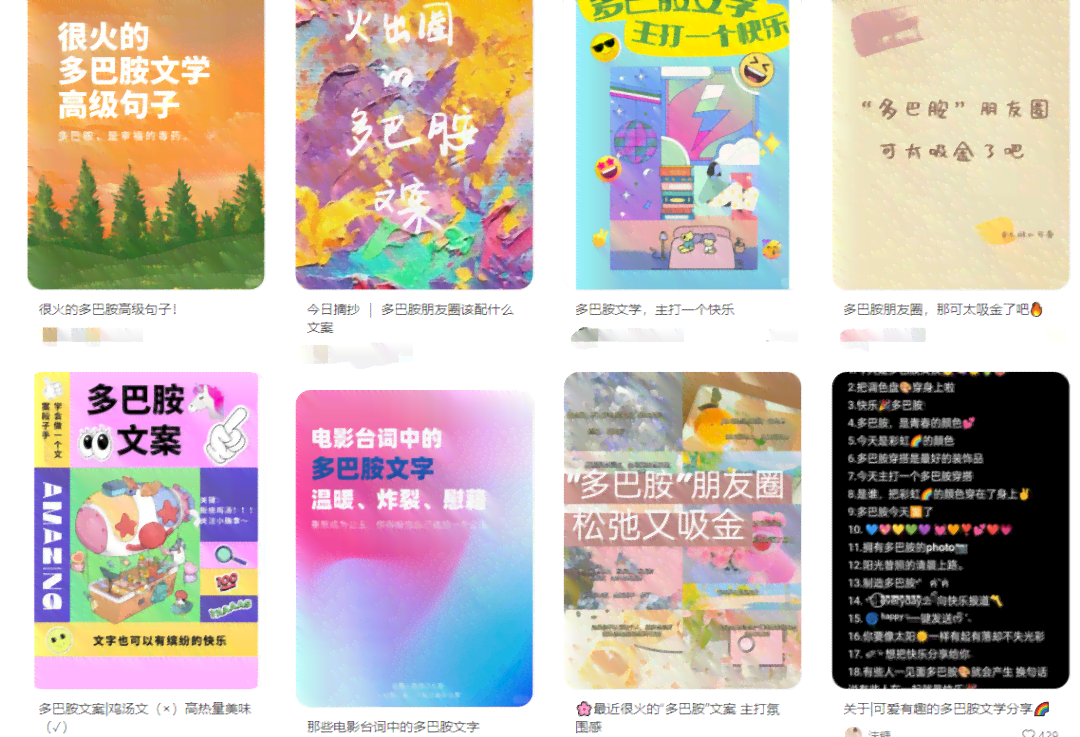View 那些电影台词中的多巴胺文字 post

click(x=413, y=547)
